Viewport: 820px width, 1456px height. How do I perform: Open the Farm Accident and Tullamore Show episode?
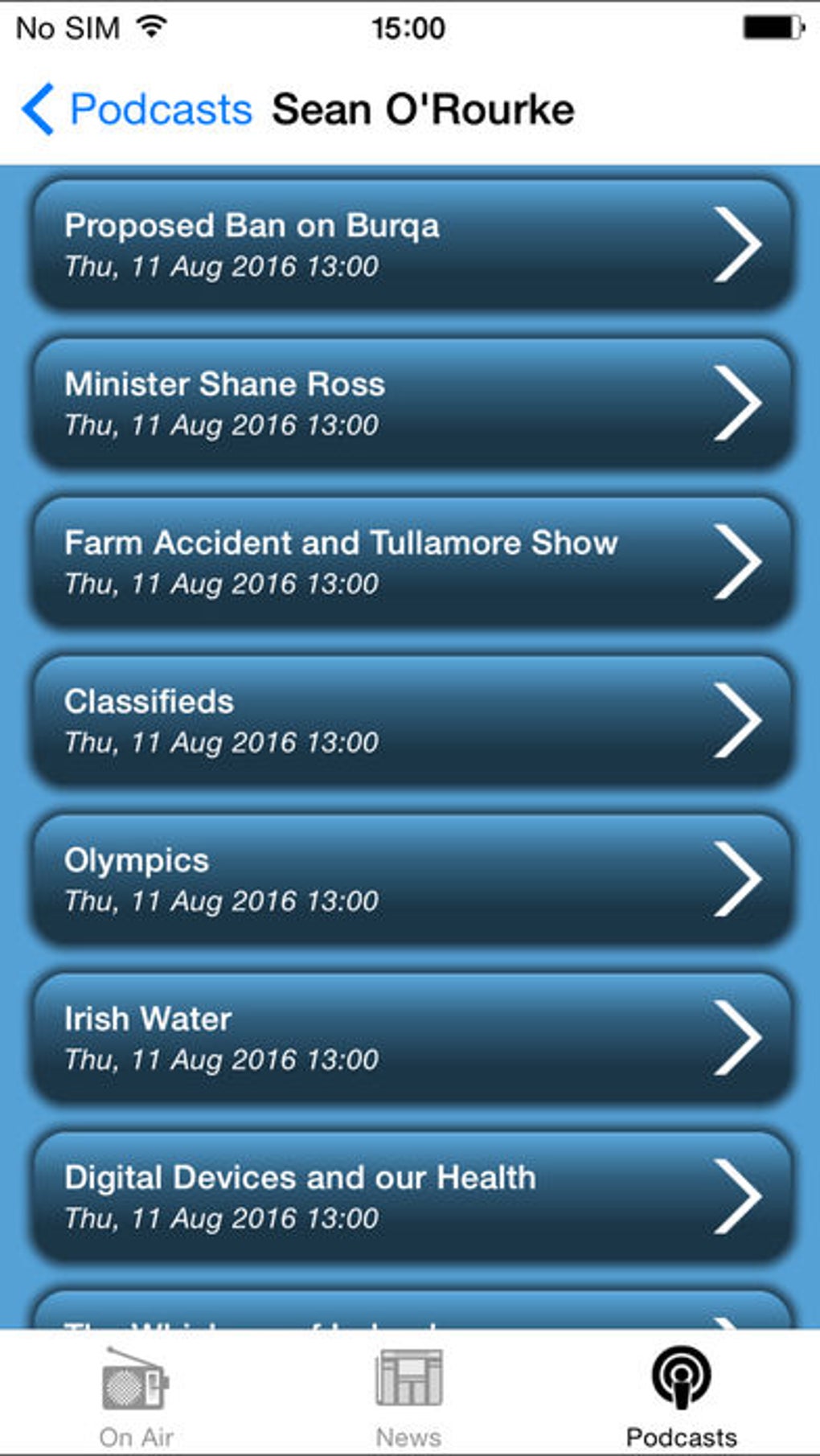410,560
